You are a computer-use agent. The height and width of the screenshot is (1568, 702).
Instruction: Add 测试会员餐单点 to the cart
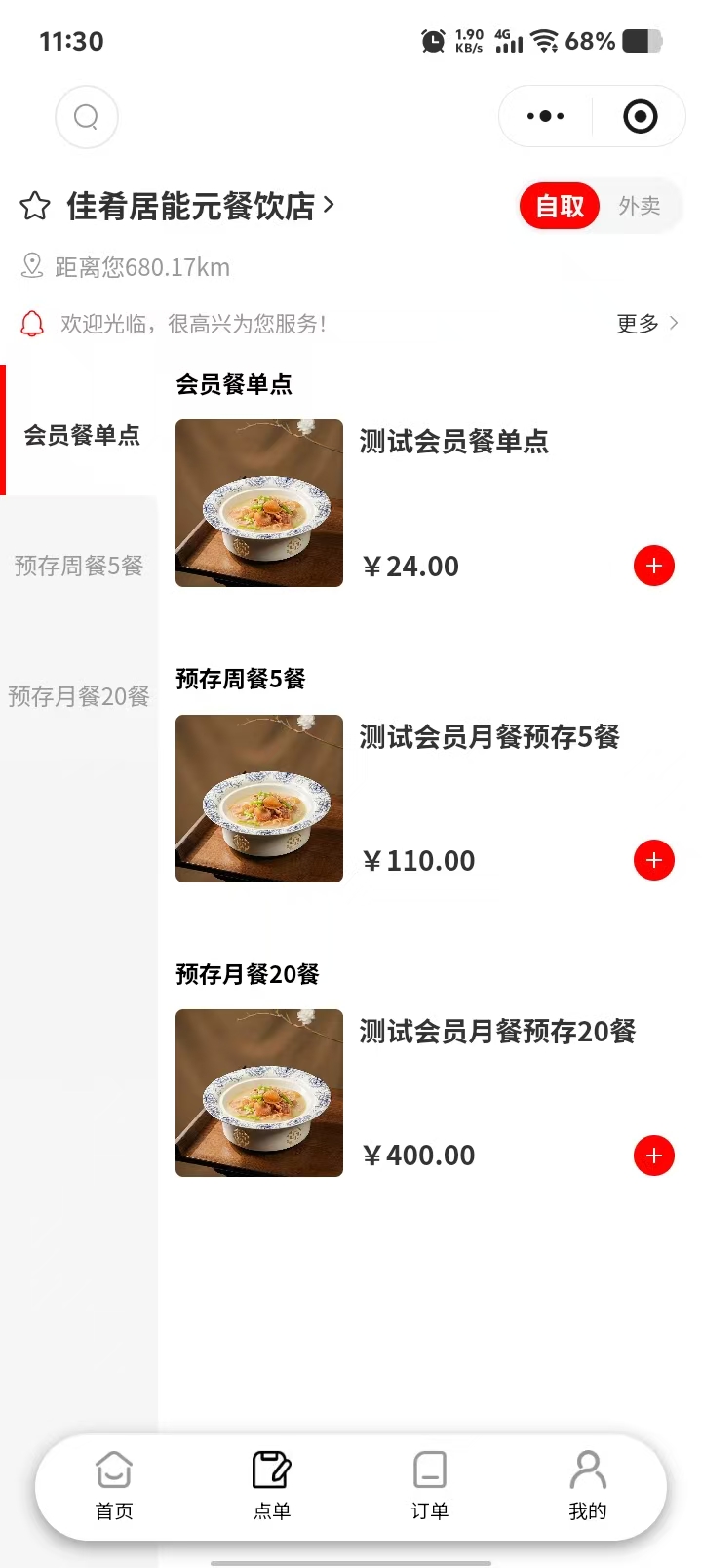point(653,566)
